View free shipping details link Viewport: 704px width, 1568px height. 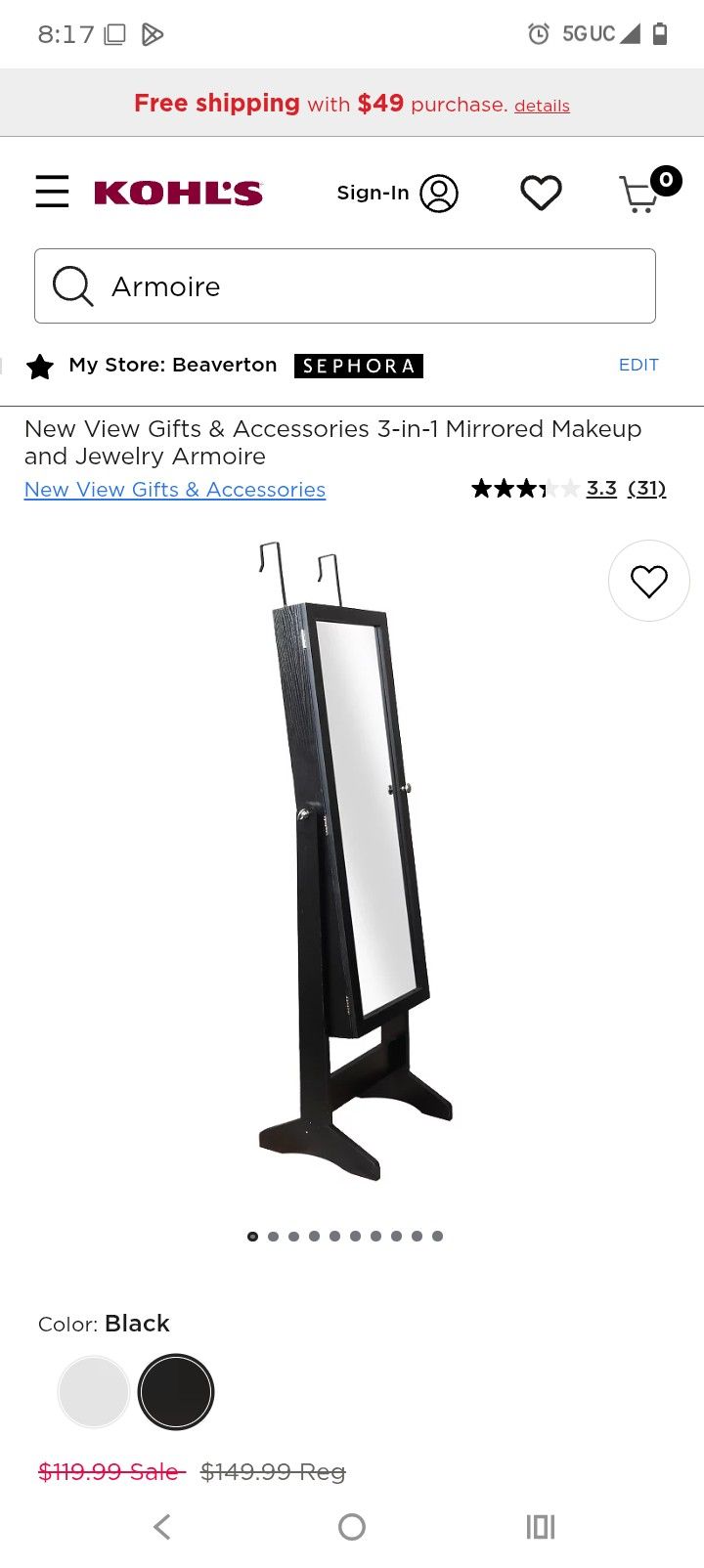click(x=542, y=106)
